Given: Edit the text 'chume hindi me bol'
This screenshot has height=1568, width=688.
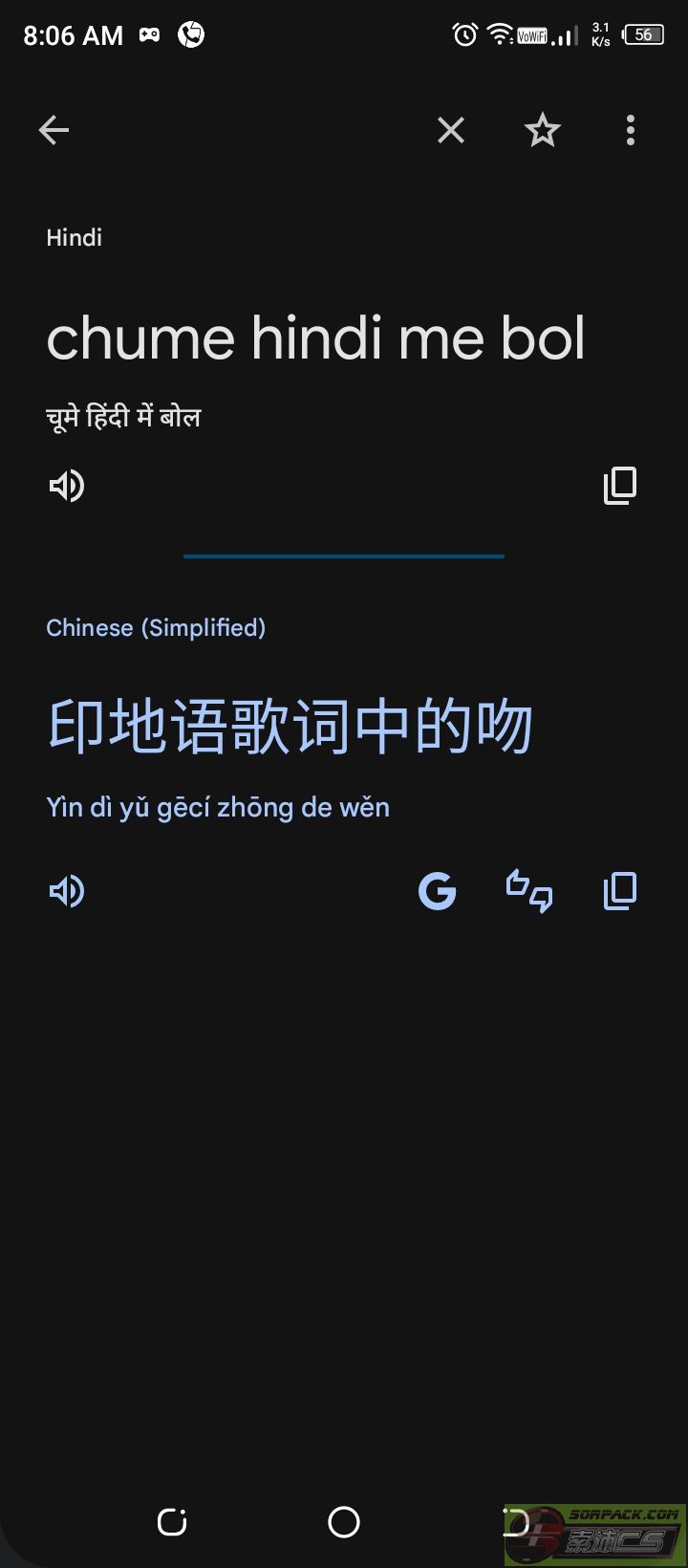Looking at the screenshot, I should point(315,338).
